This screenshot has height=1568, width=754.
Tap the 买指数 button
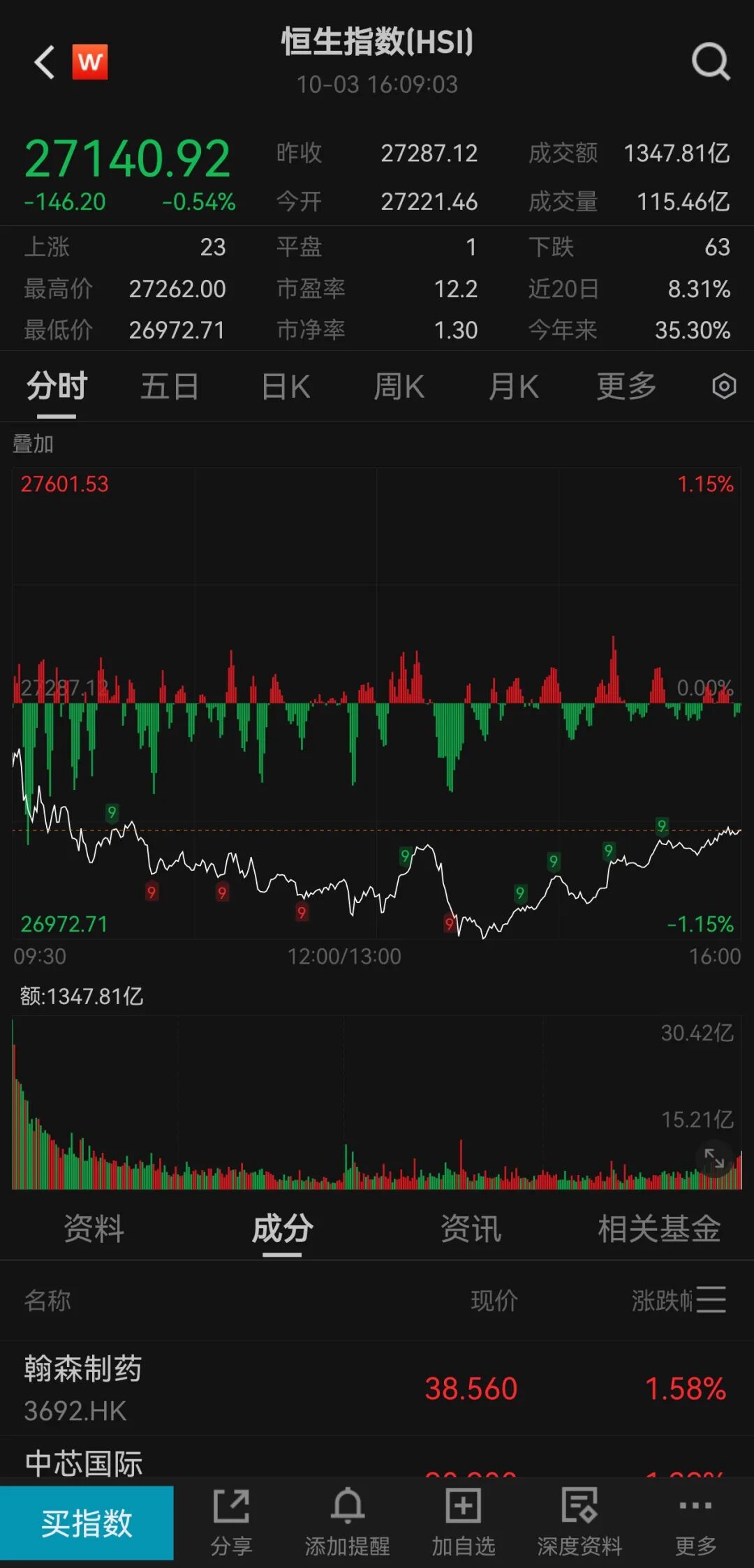87,1523
